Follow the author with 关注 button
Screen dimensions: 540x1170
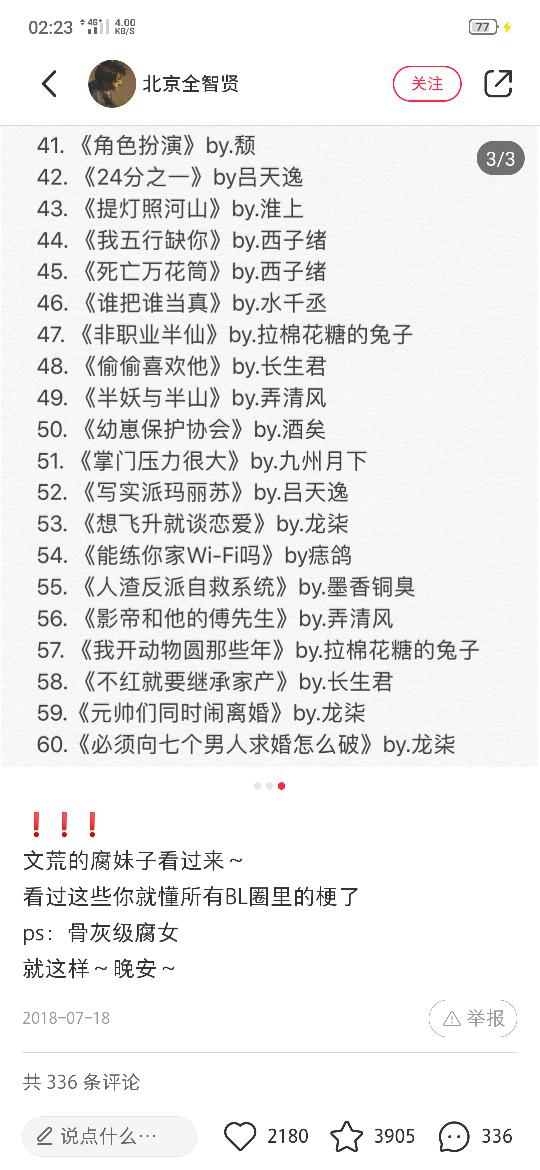point(427,84)
